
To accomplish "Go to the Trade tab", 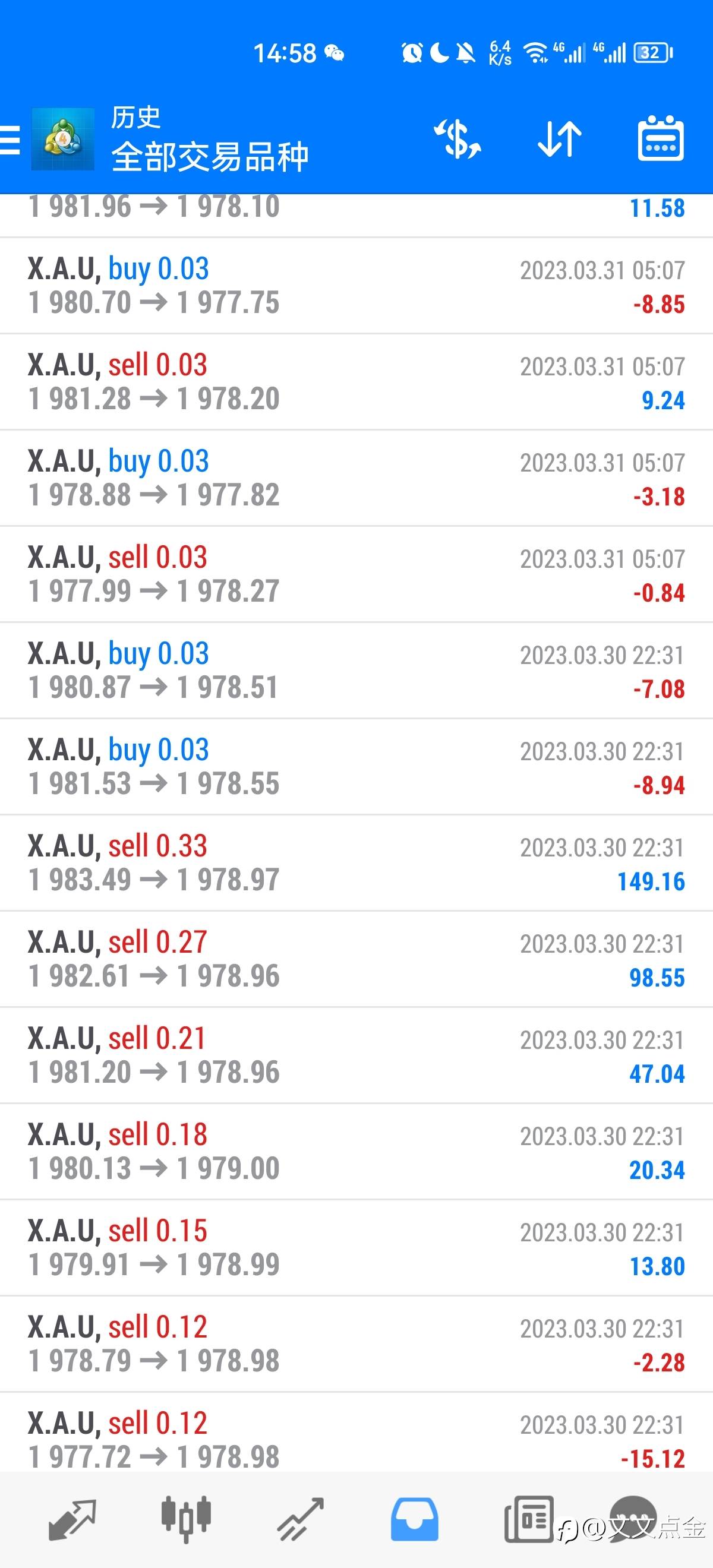I will click(x=300, y=1519).
